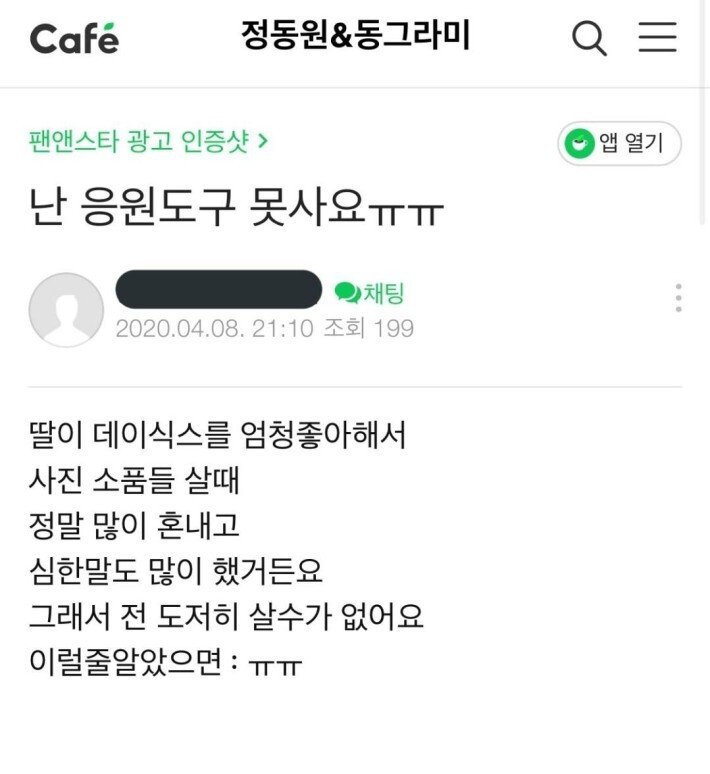The image size is (710, 774).
Task: Open the hamburger menu
Action: click(x=658, y=38)
